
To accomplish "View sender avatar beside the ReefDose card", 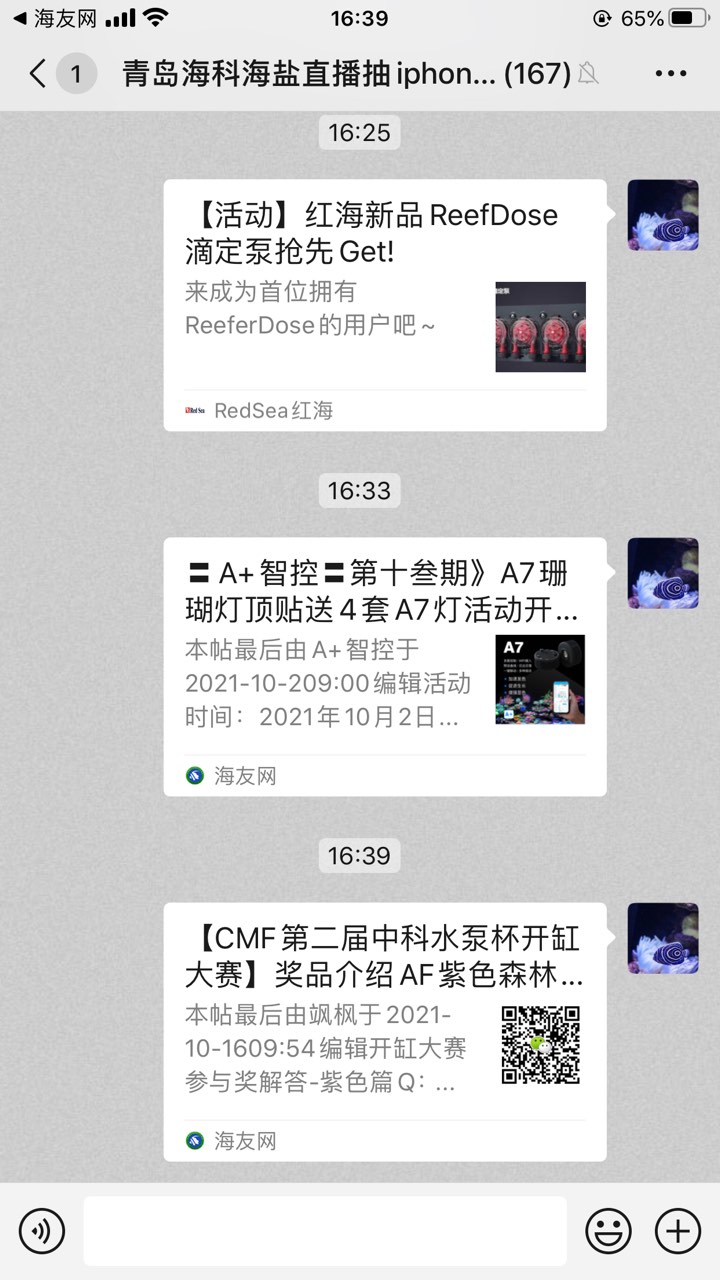I will [662, 215].
